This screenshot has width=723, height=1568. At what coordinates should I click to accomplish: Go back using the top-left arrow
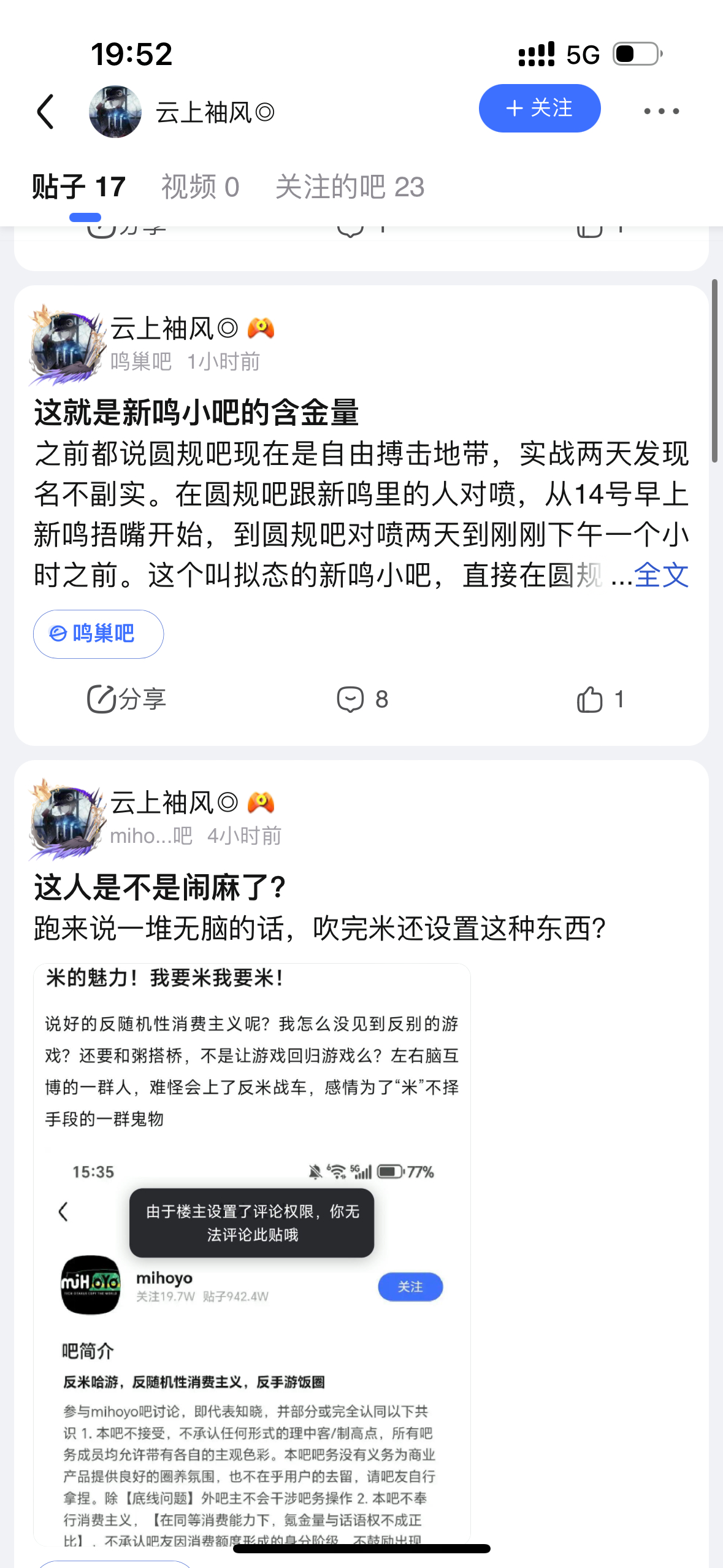(46, 112)
